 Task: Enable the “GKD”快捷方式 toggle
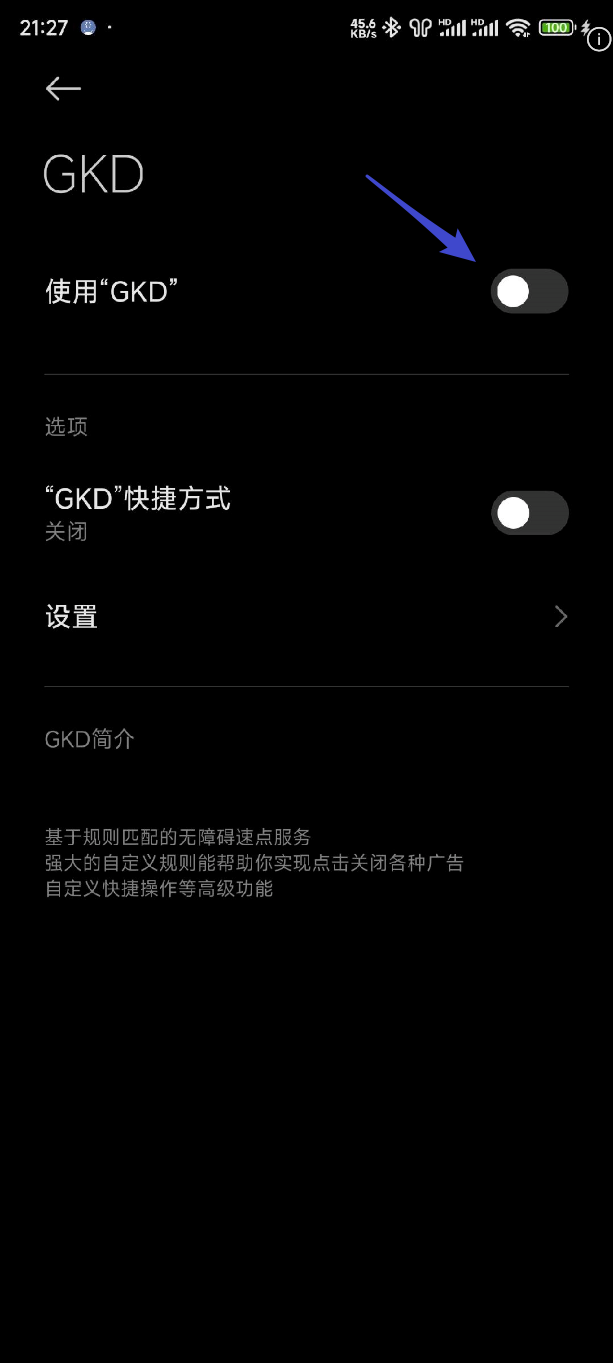tap(529, 513)
